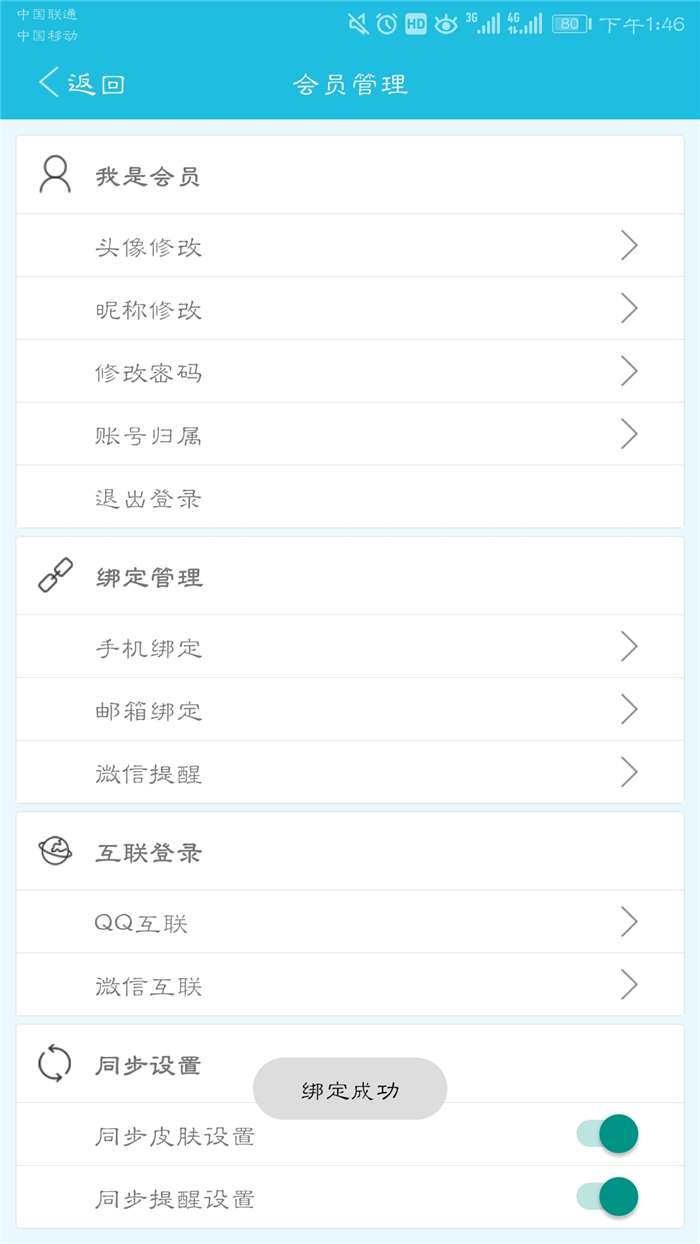700x1244 pixels.
Task: Open the 微信互联 login row
Action: (x=350, y=985)
